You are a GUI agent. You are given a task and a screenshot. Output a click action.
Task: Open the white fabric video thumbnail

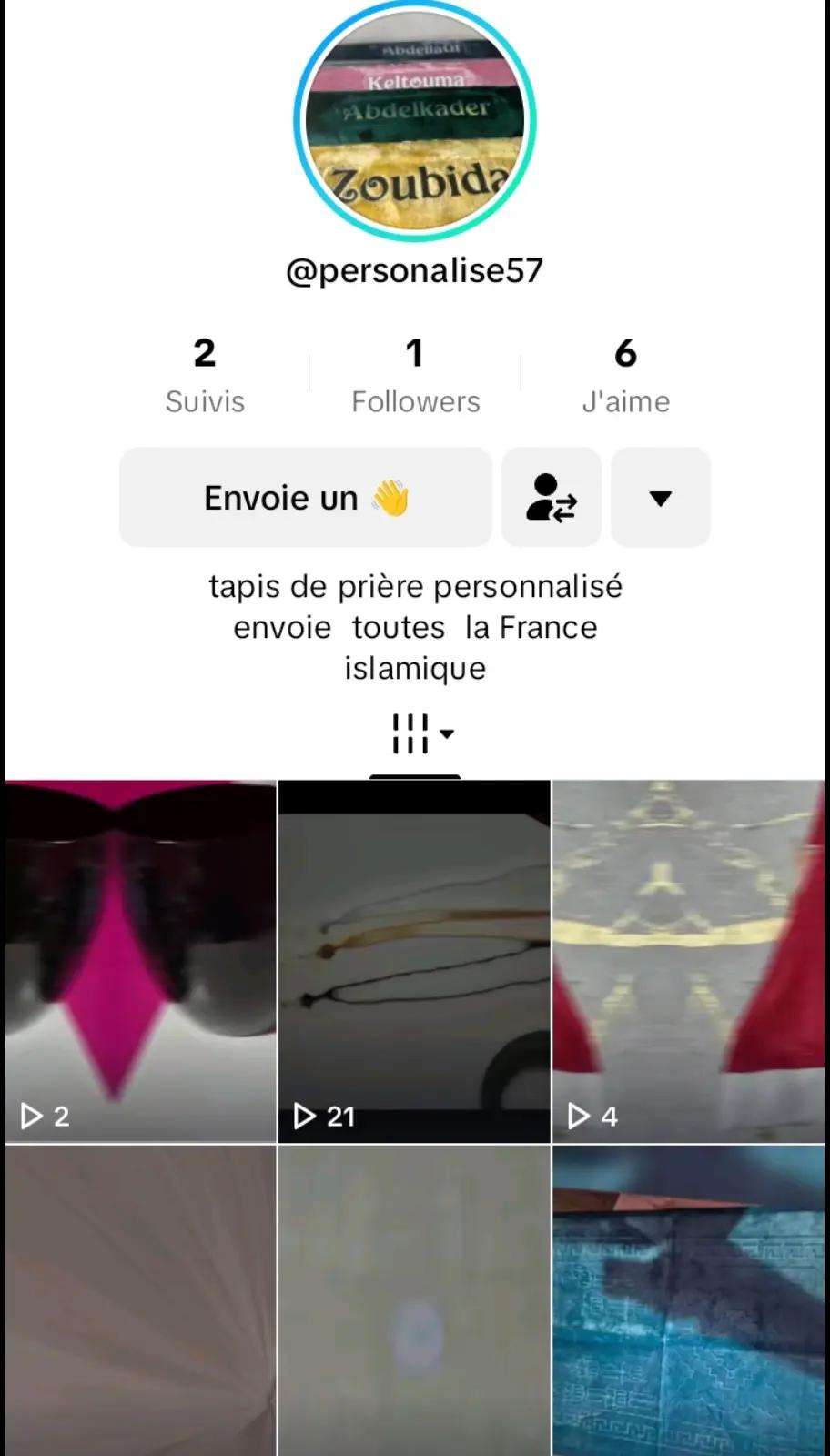point(141,1301)
